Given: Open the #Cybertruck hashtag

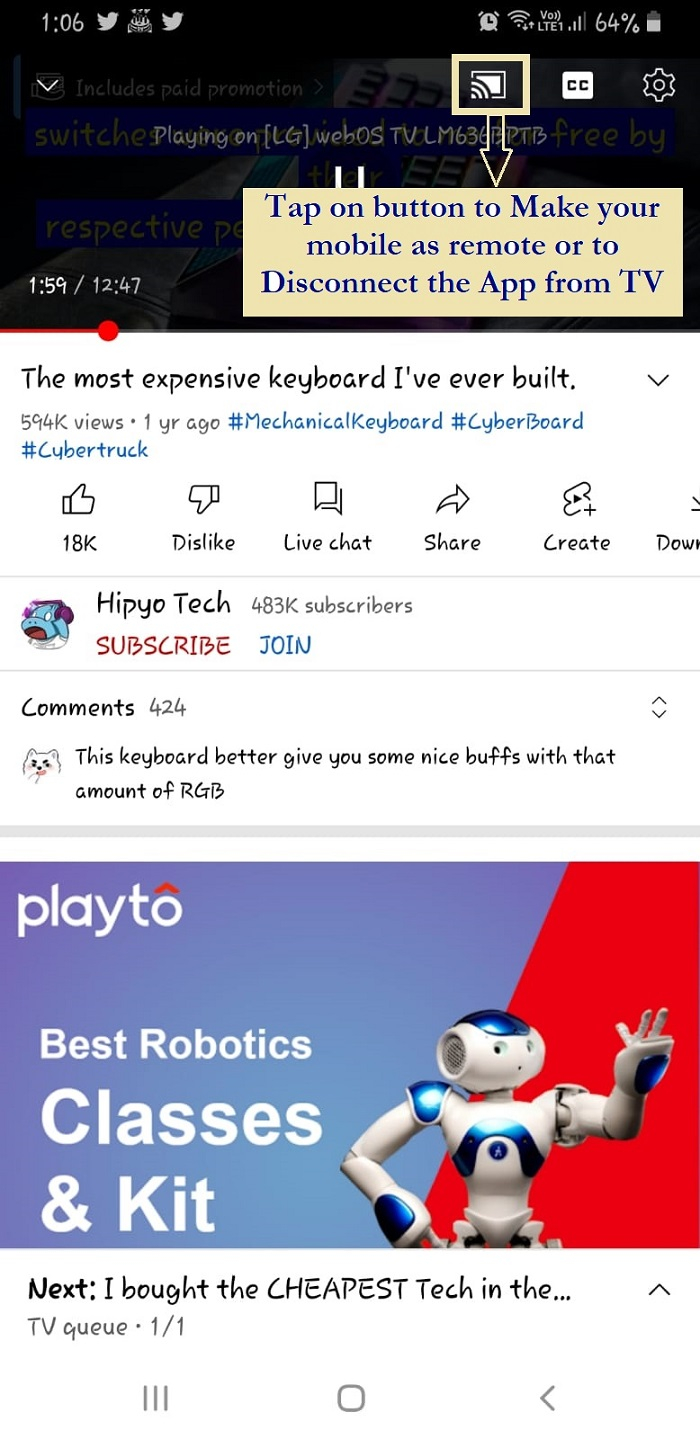Looking at the screenshot, I should pyautogui.click(x=85, y=450).
